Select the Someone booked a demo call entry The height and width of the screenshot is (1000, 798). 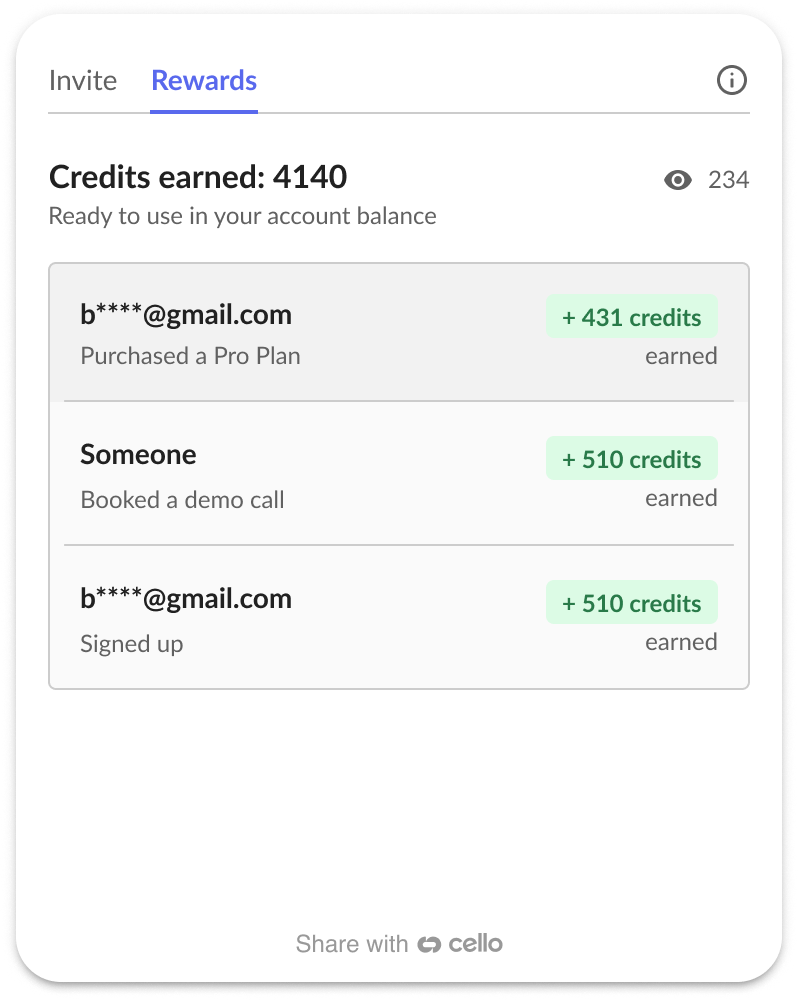point(182,499)
